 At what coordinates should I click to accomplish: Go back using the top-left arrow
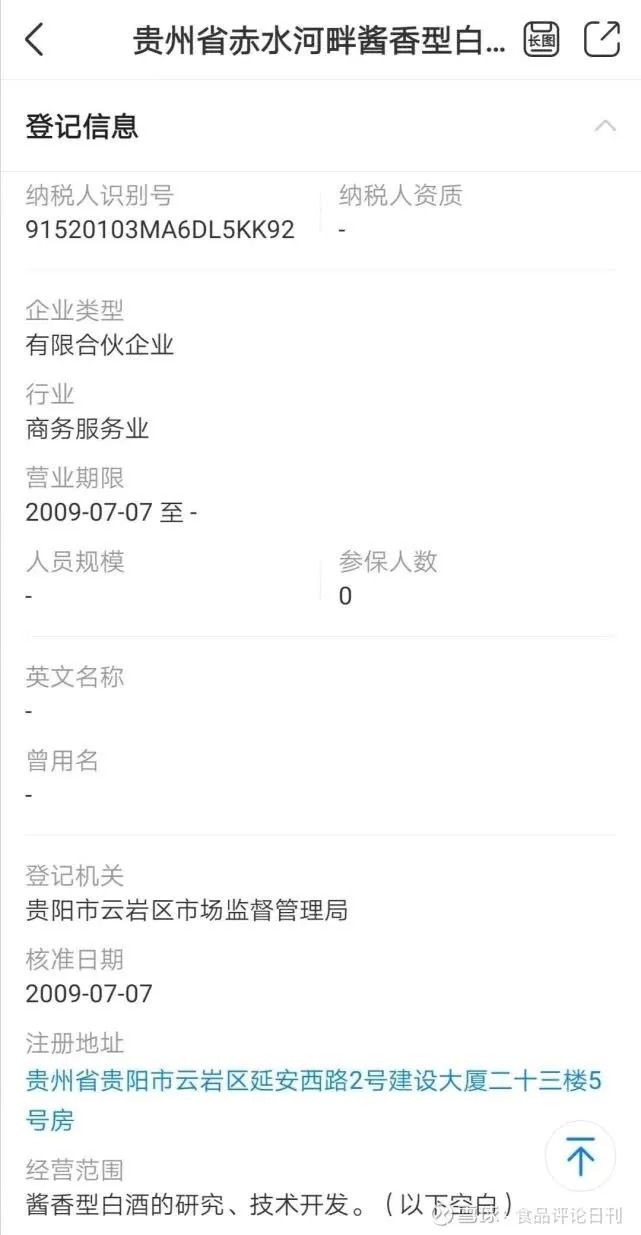[x=34, y=40]
